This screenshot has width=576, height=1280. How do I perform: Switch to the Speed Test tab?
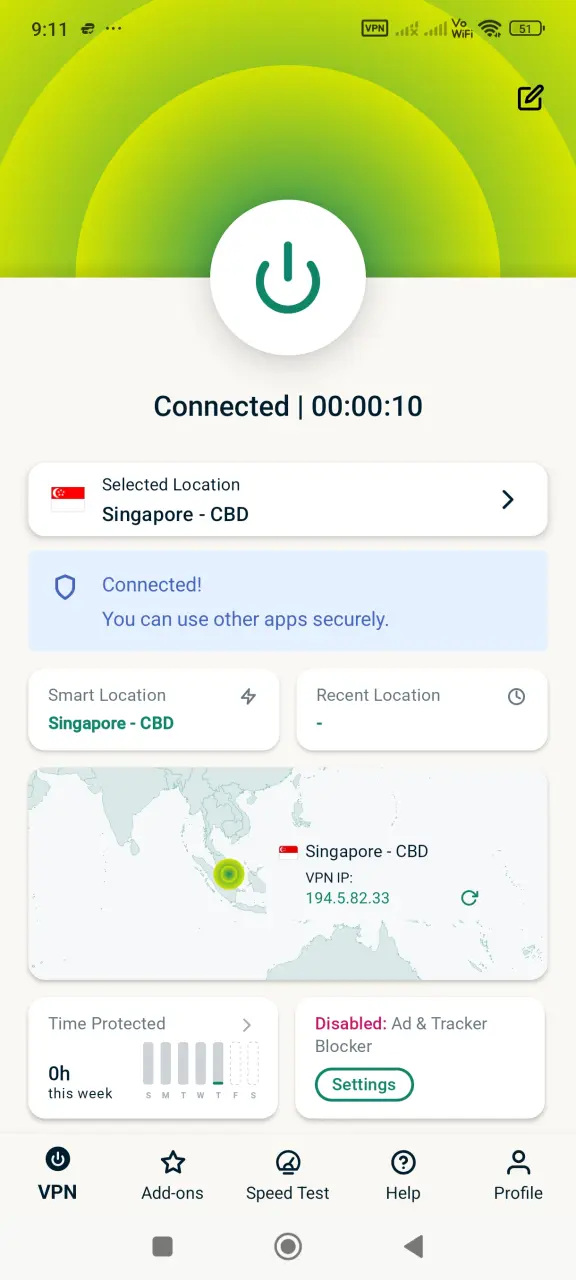[288, 1175]
